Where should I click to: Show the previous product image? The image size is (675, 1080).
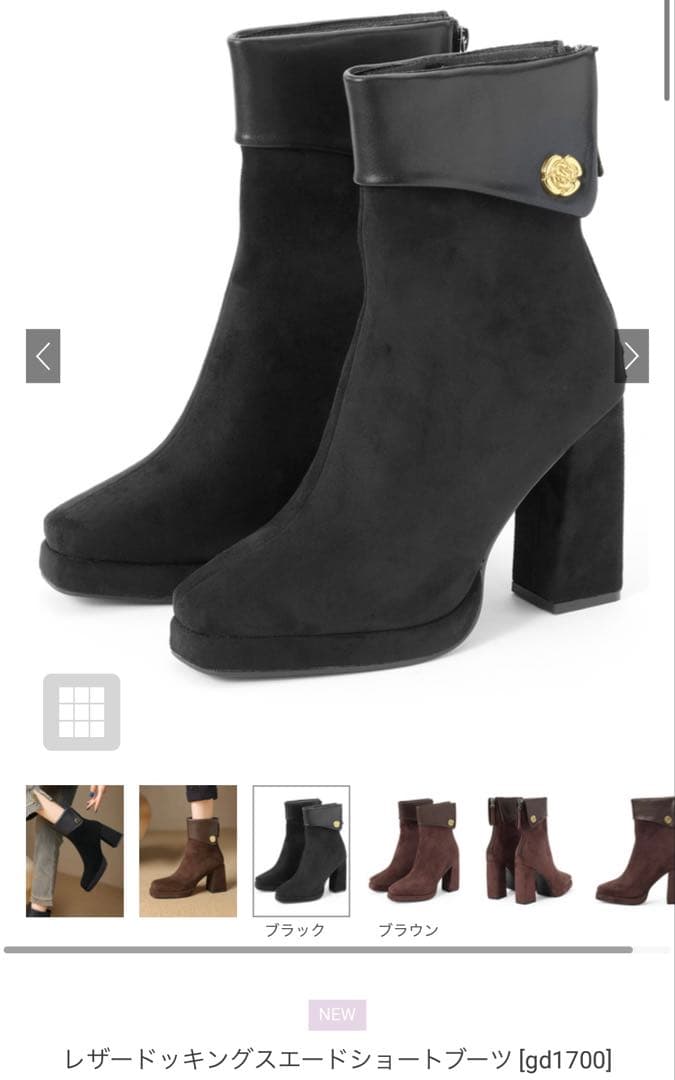click(43, 356)
